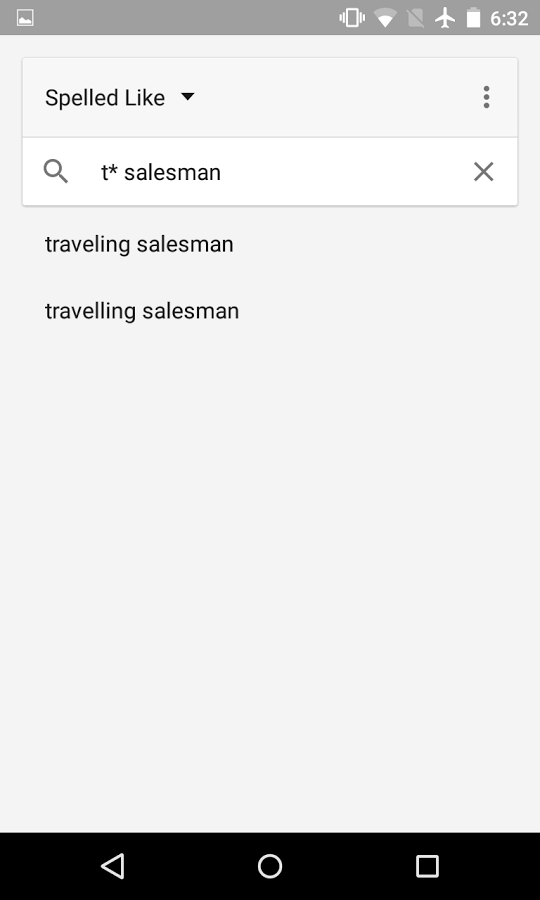Tap the search field containing t* salesman

coord(270,172)
